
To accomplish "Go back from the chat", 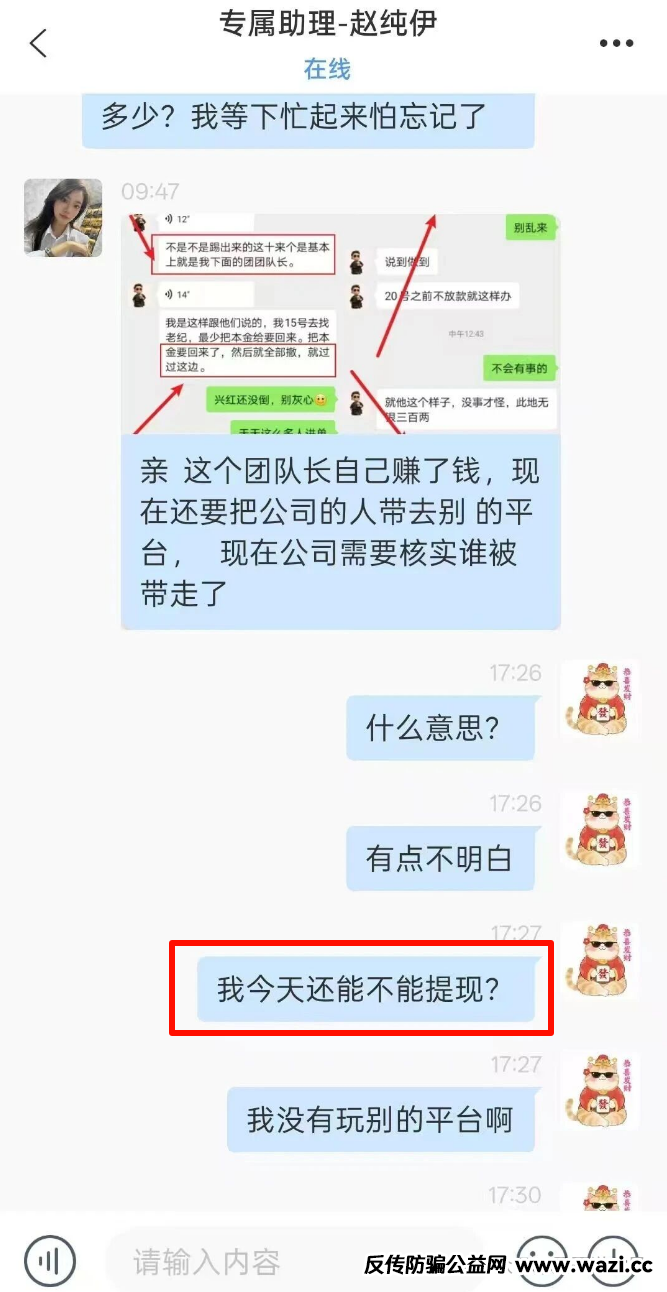I will 38,44.
